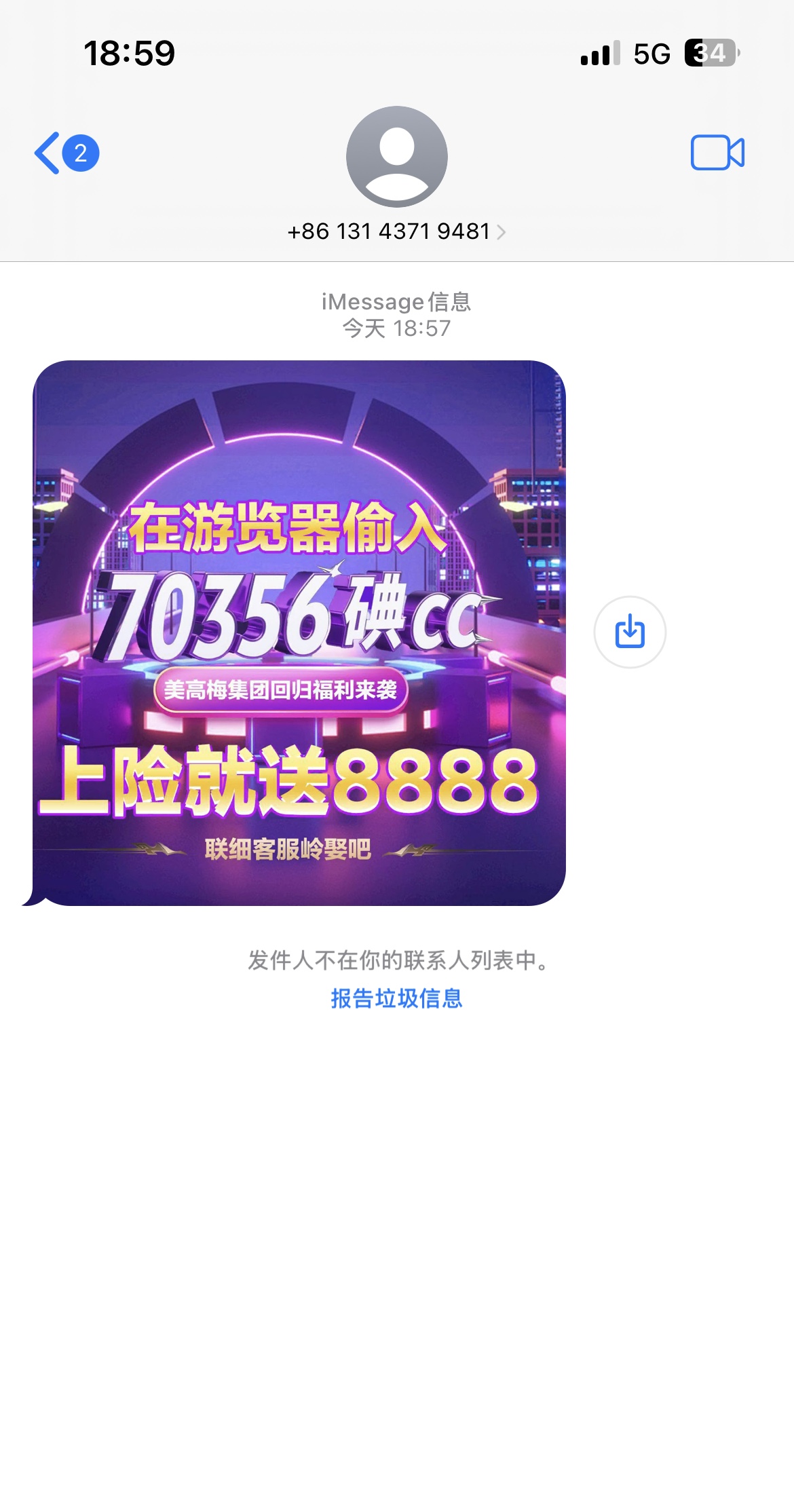Save the received image with download icon

(x=630, y=632)
